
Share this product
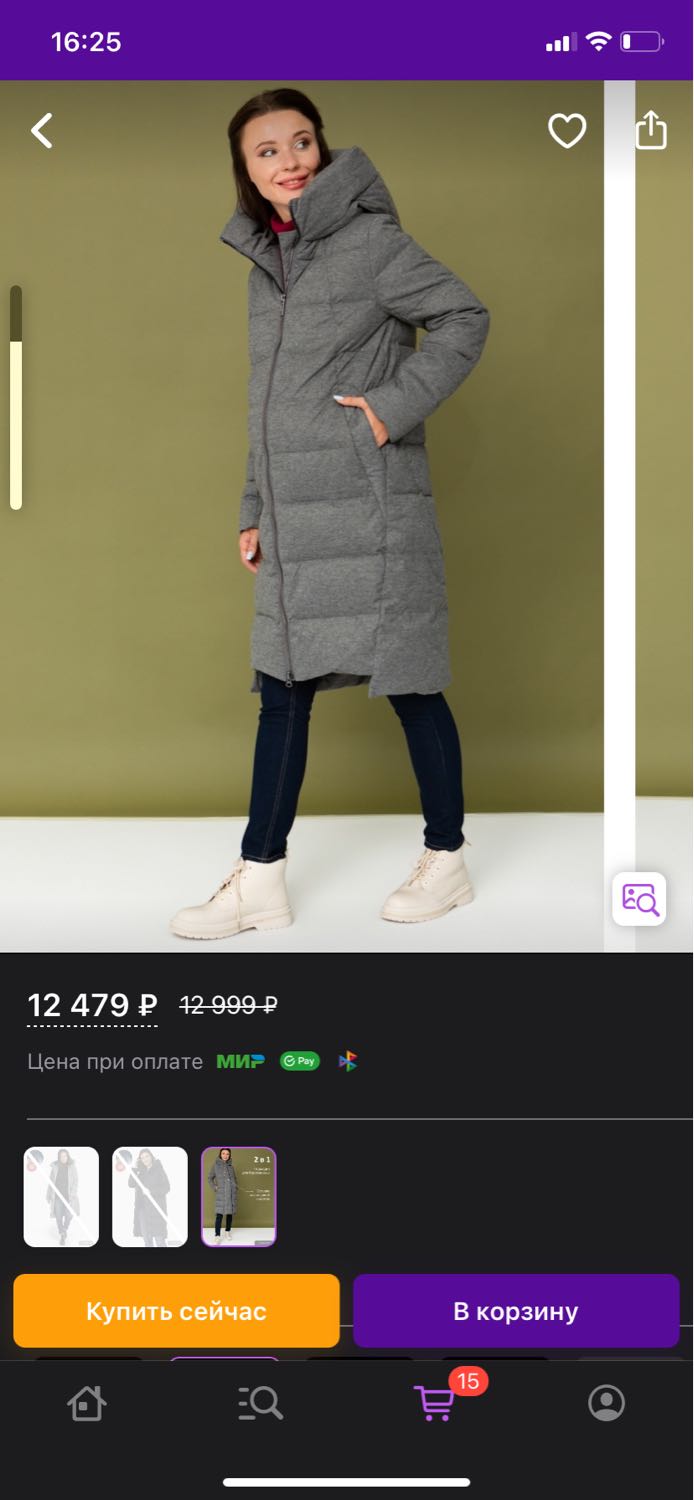click(651, 130)
